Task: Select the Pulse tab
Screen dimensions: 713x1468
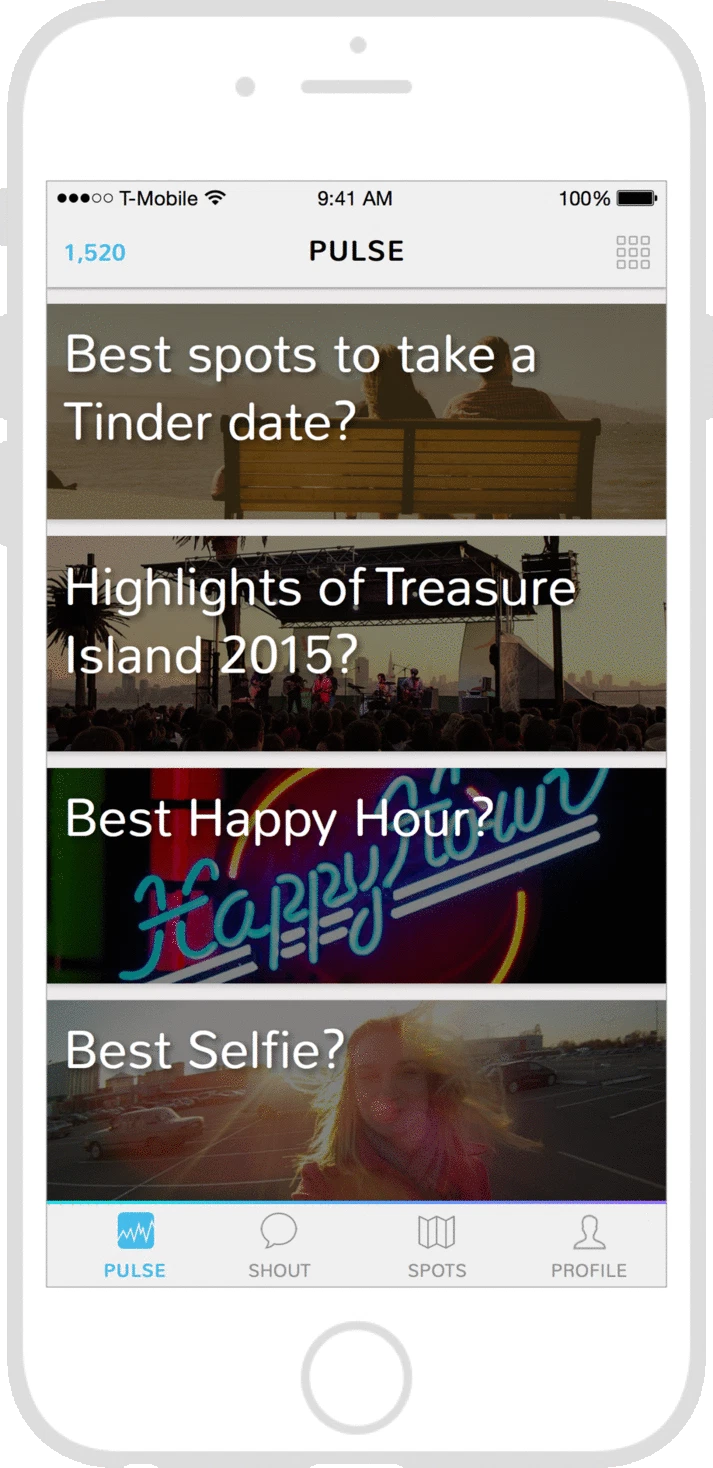Action: pos(135,1245)
